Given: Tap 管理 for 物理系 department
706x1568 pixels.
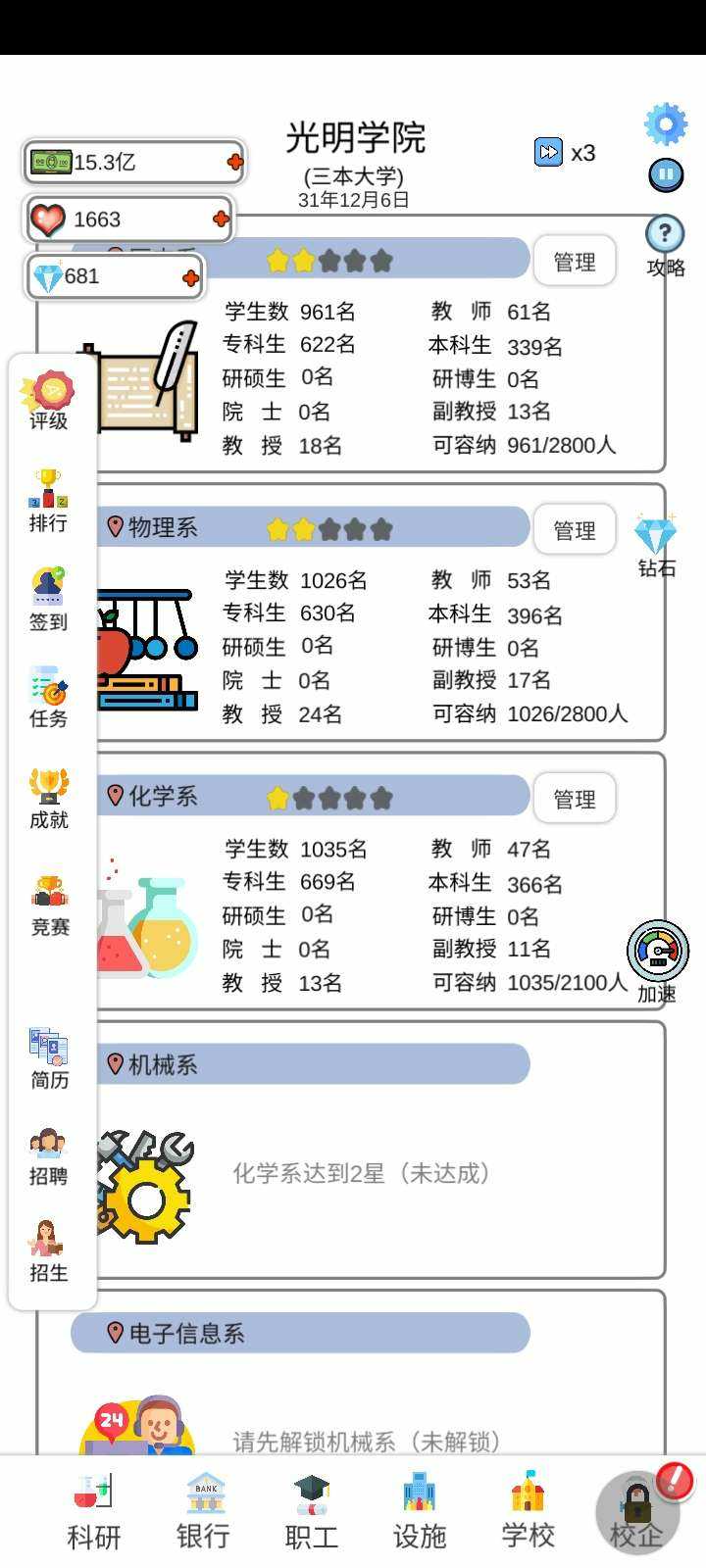Looking at the screenshot, I should click(574, 530).
